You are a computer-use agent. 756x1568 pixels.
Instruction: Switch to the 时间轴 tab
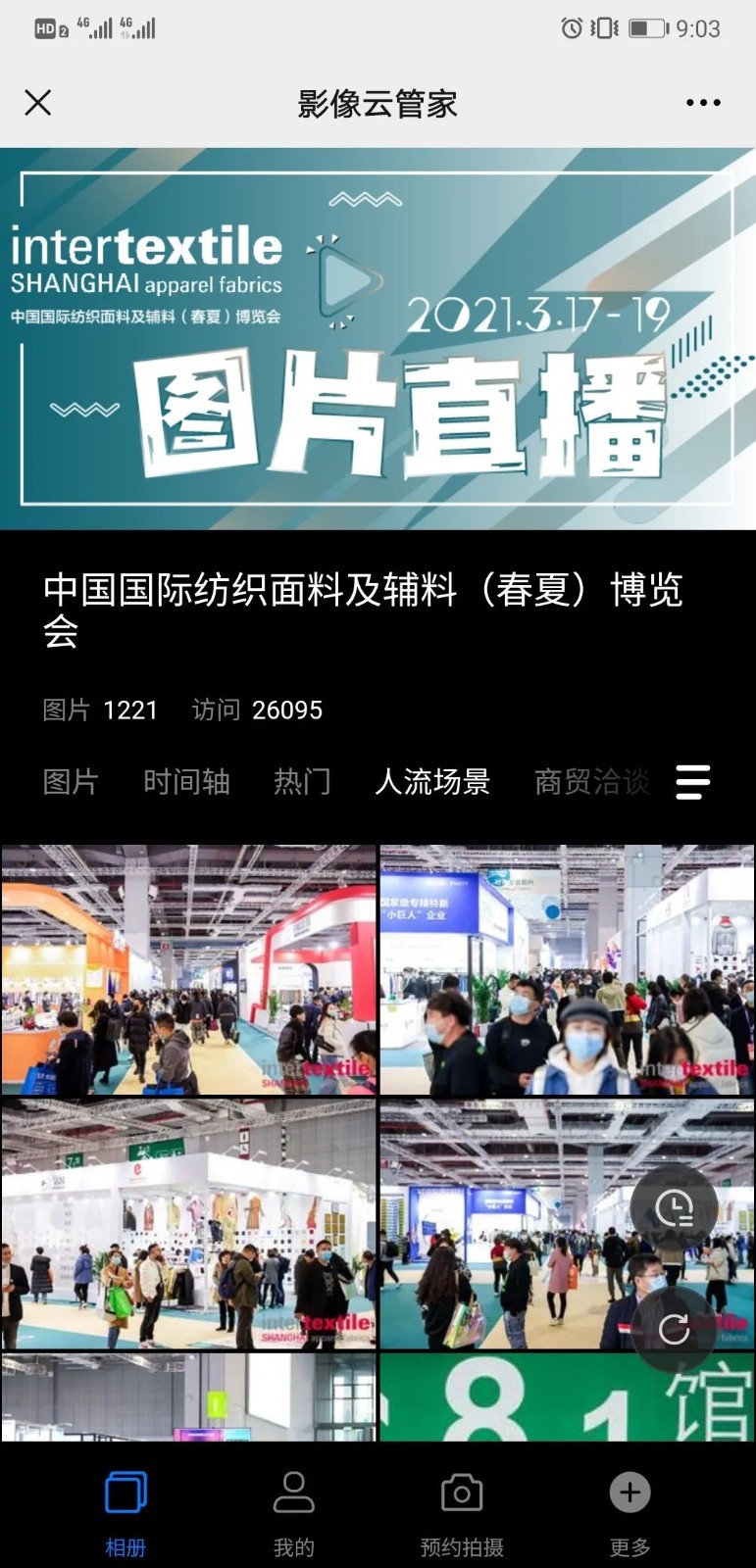click(186, 782)
